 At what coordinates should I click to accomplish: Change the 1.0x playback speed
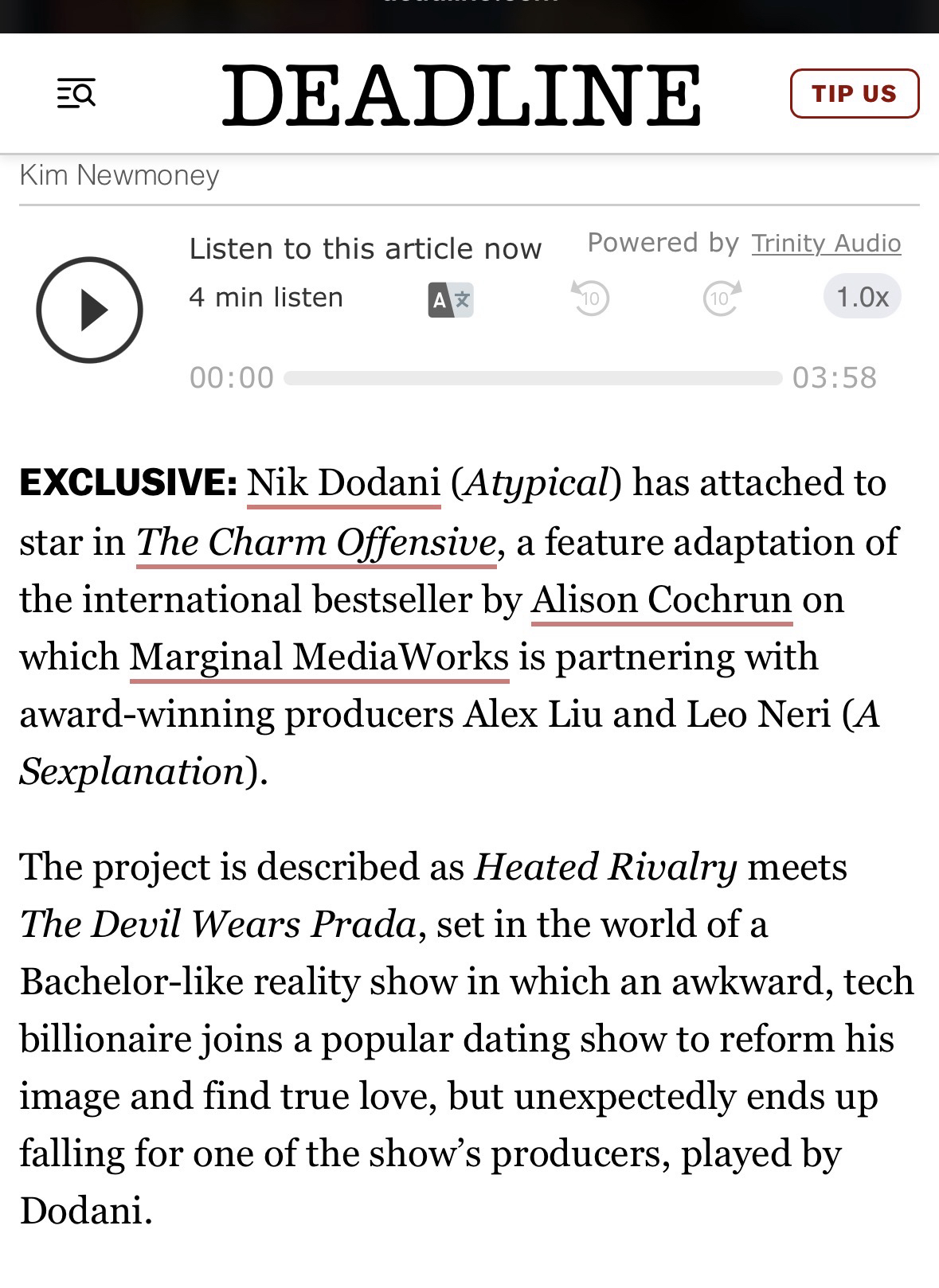click(x=862, y=297)
